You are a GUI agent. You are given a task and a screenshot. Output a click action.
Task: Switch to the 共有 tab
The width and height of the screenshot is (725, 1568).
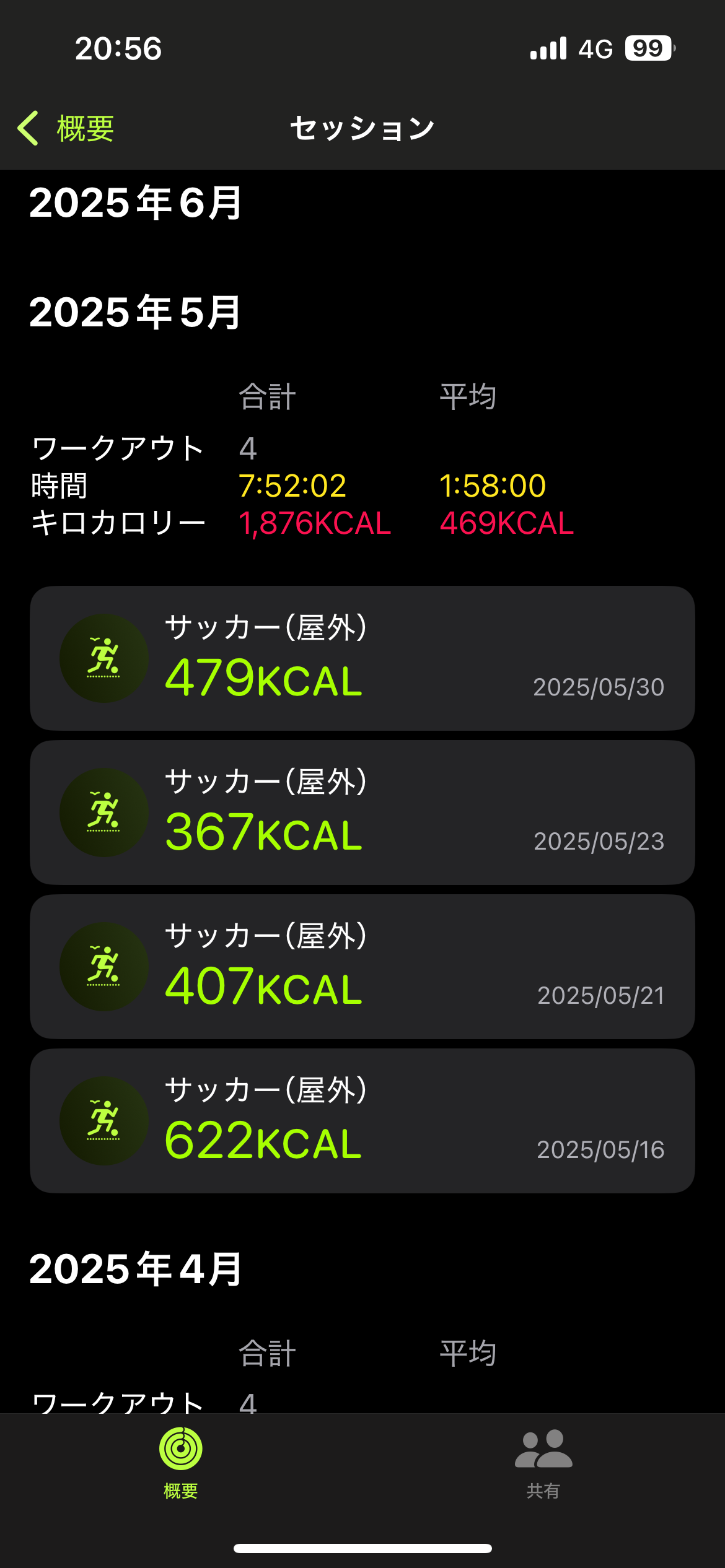click(543, 1463)
